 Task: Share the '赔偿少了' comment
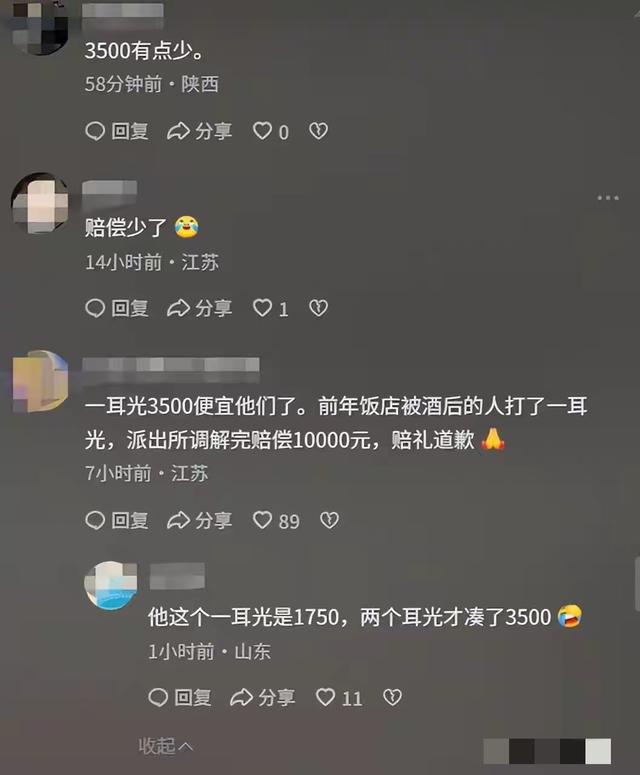(199, 308)
